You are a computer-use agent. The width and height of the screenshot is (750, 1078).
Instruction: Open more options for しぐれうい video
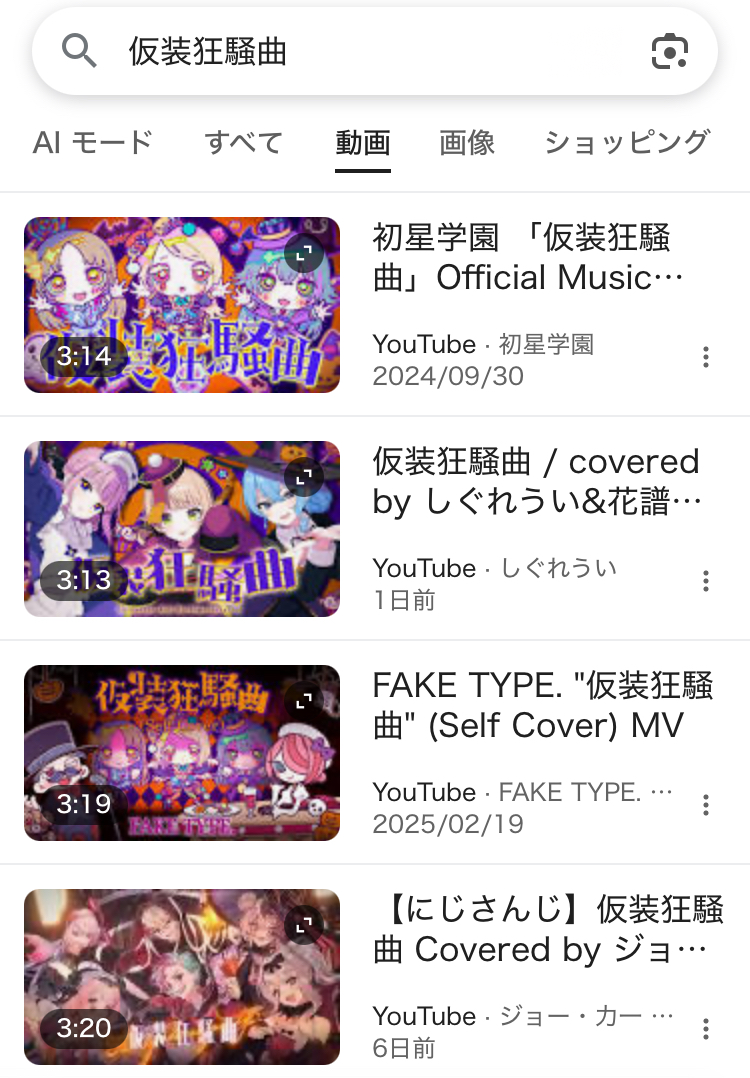[x=706, y=581]
